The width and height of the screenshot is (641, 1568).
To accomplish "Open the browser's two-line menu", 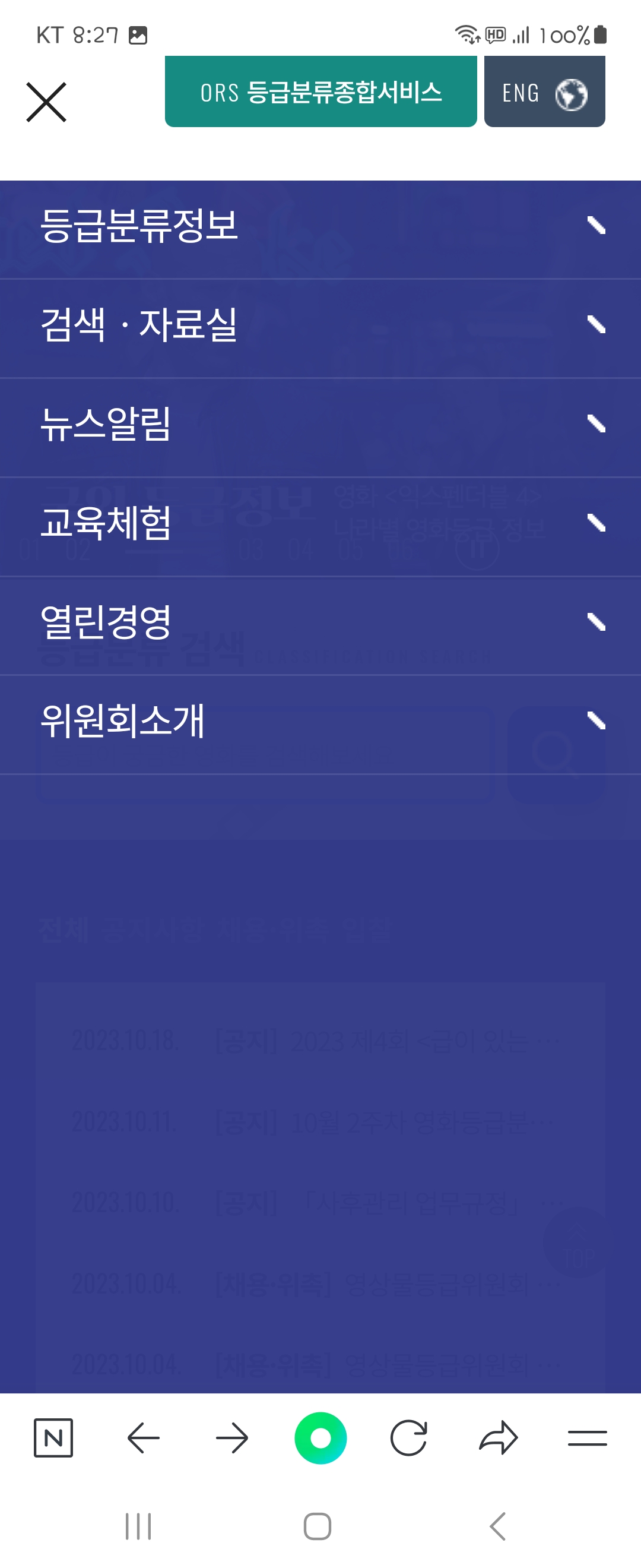I will tap(587, 1439).
